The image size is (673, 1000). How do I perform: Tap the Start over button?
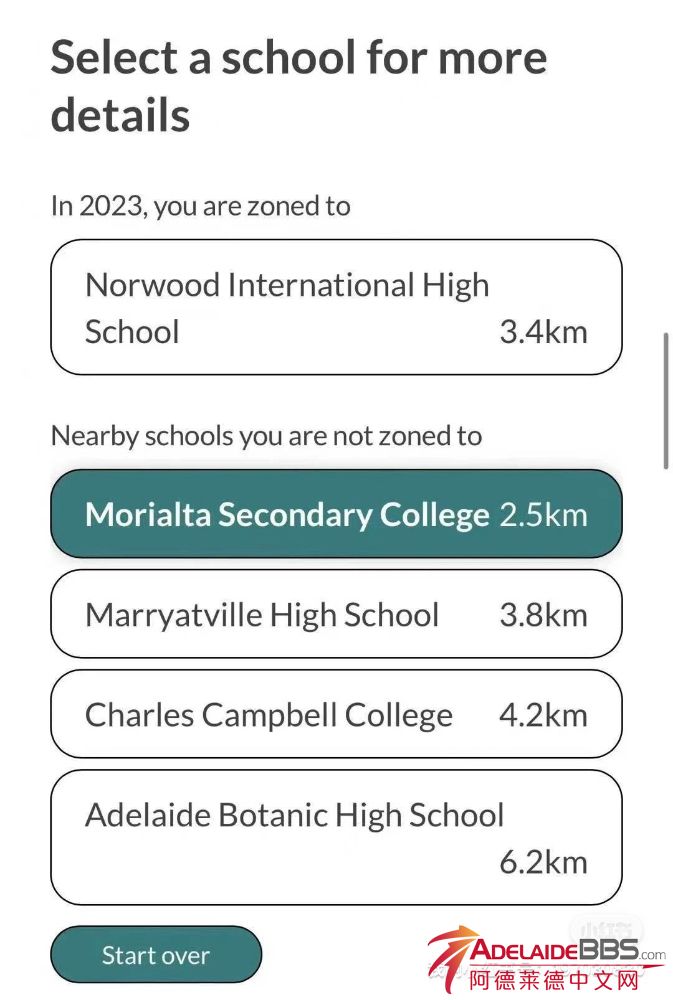coord(156,954)
